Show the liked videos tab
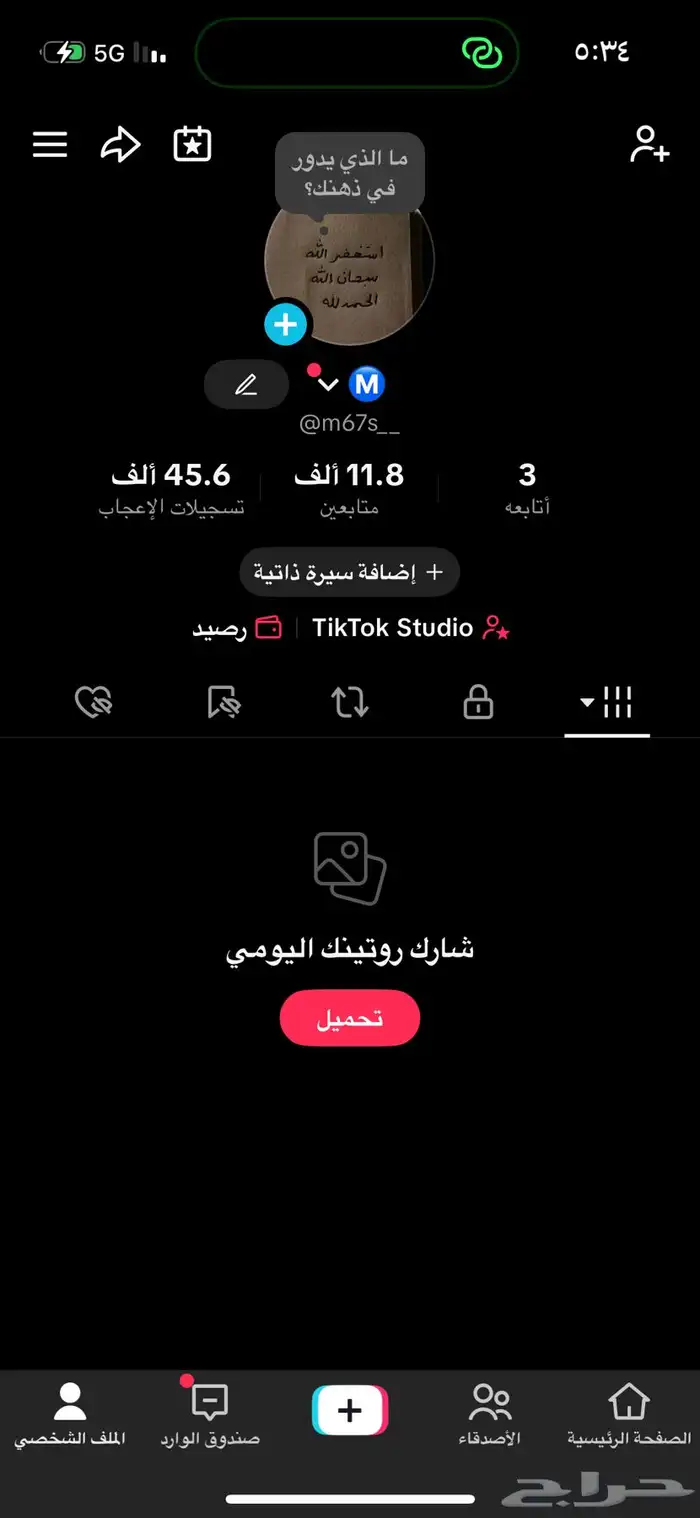This screenshot has height=1518, width=700. [x=94, y=704]
